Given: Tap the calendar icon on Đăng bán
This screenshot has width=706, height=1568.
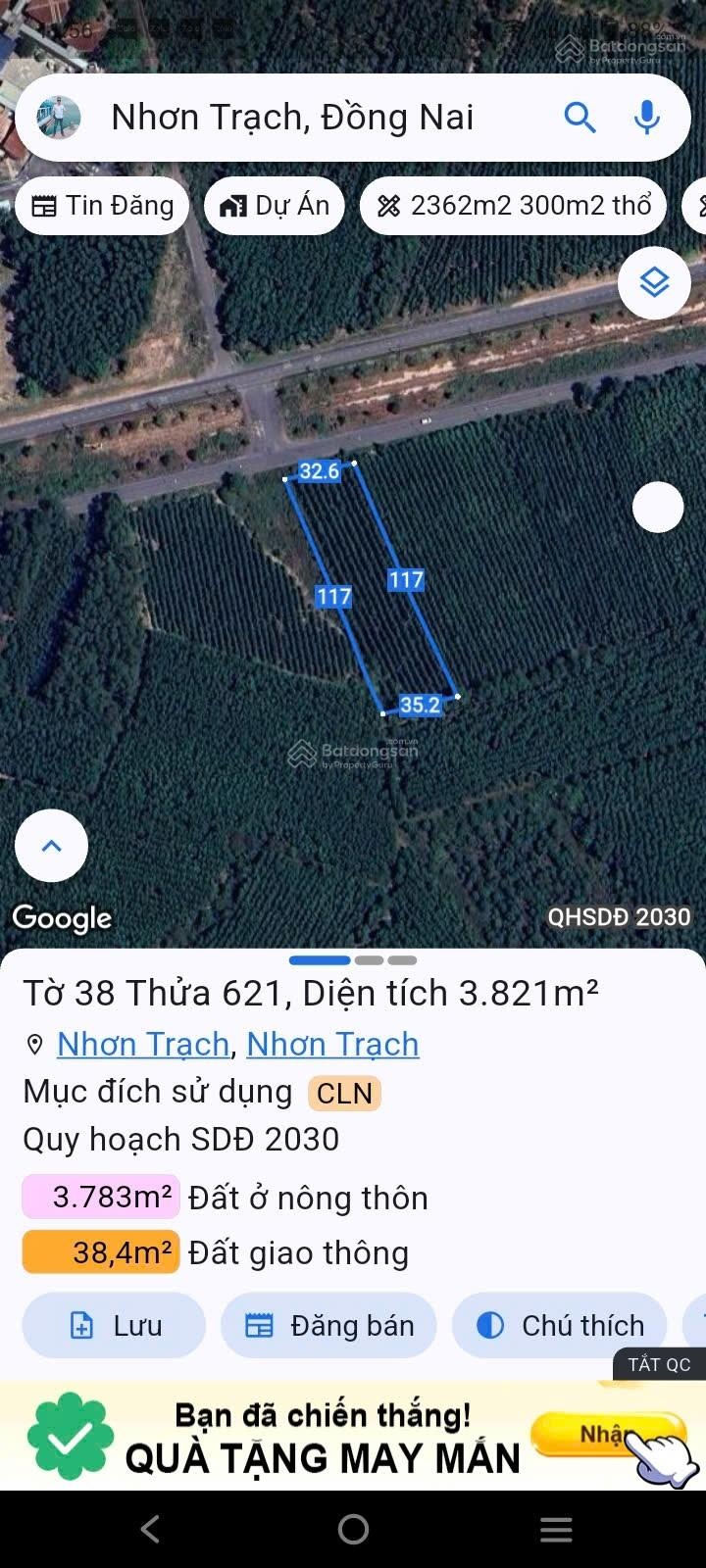Looking at the screenshot, I should coord(261,1325).
